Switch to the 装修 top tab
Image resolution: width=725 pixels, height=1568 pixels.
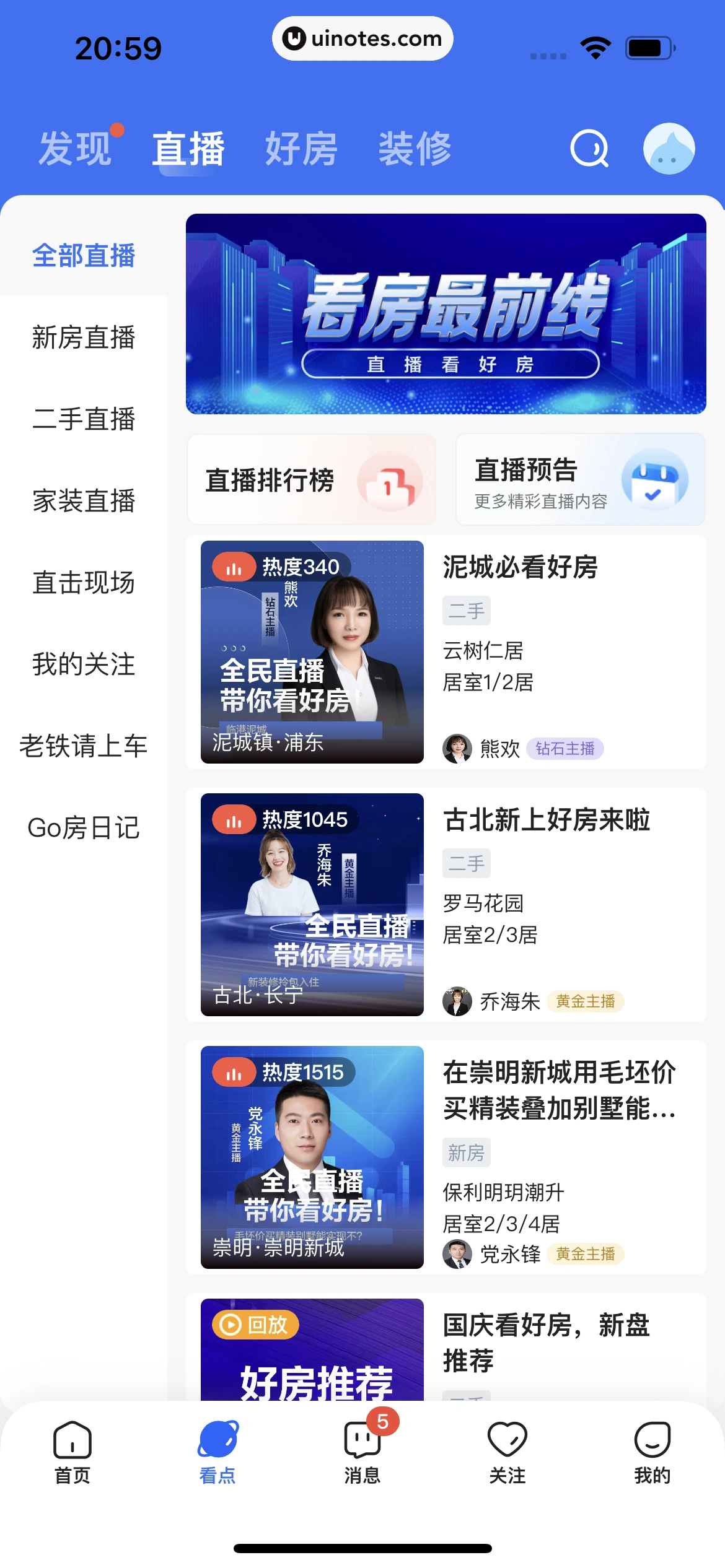point(415,149)
